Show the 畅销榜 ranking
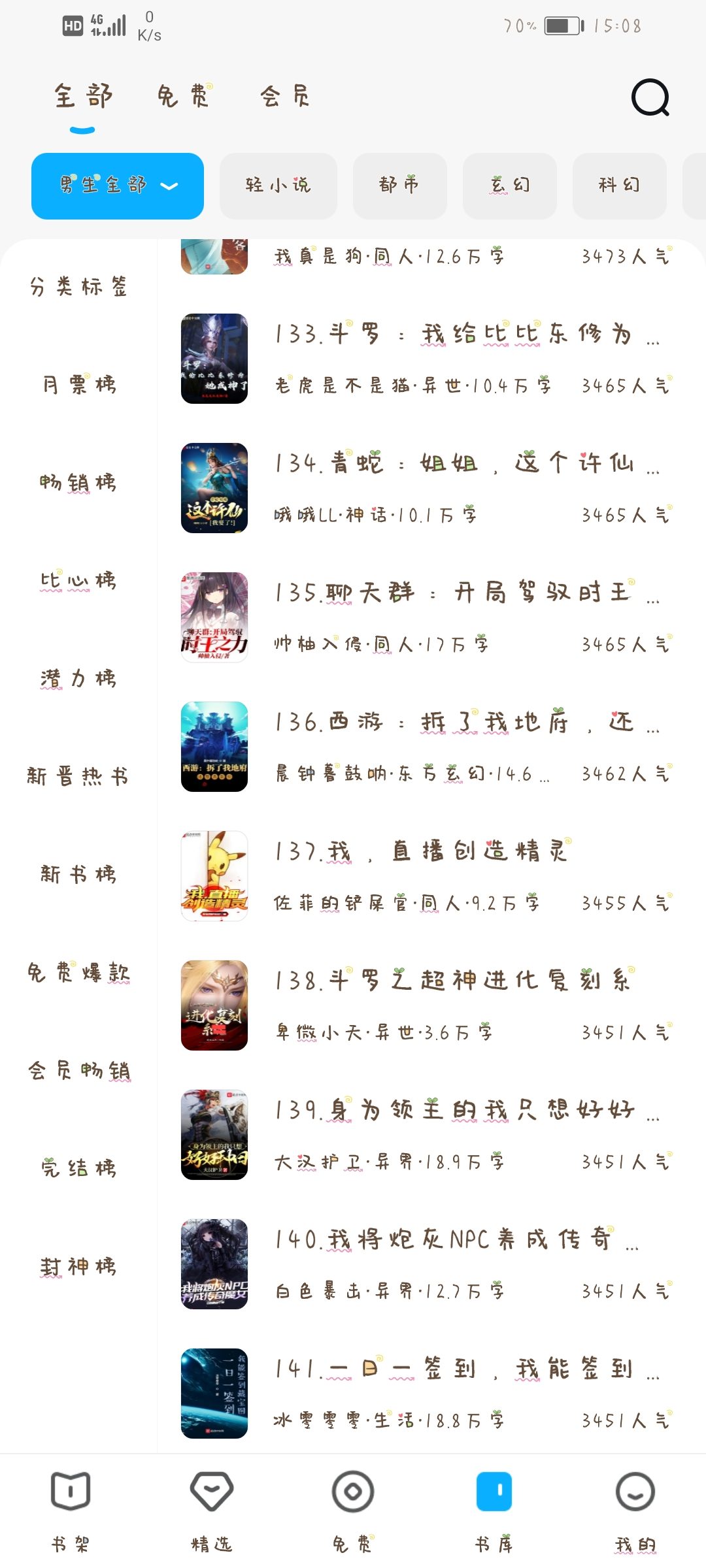Image resolution: width=706 pixels, height=1568 pixels. [x=78, y=482]
